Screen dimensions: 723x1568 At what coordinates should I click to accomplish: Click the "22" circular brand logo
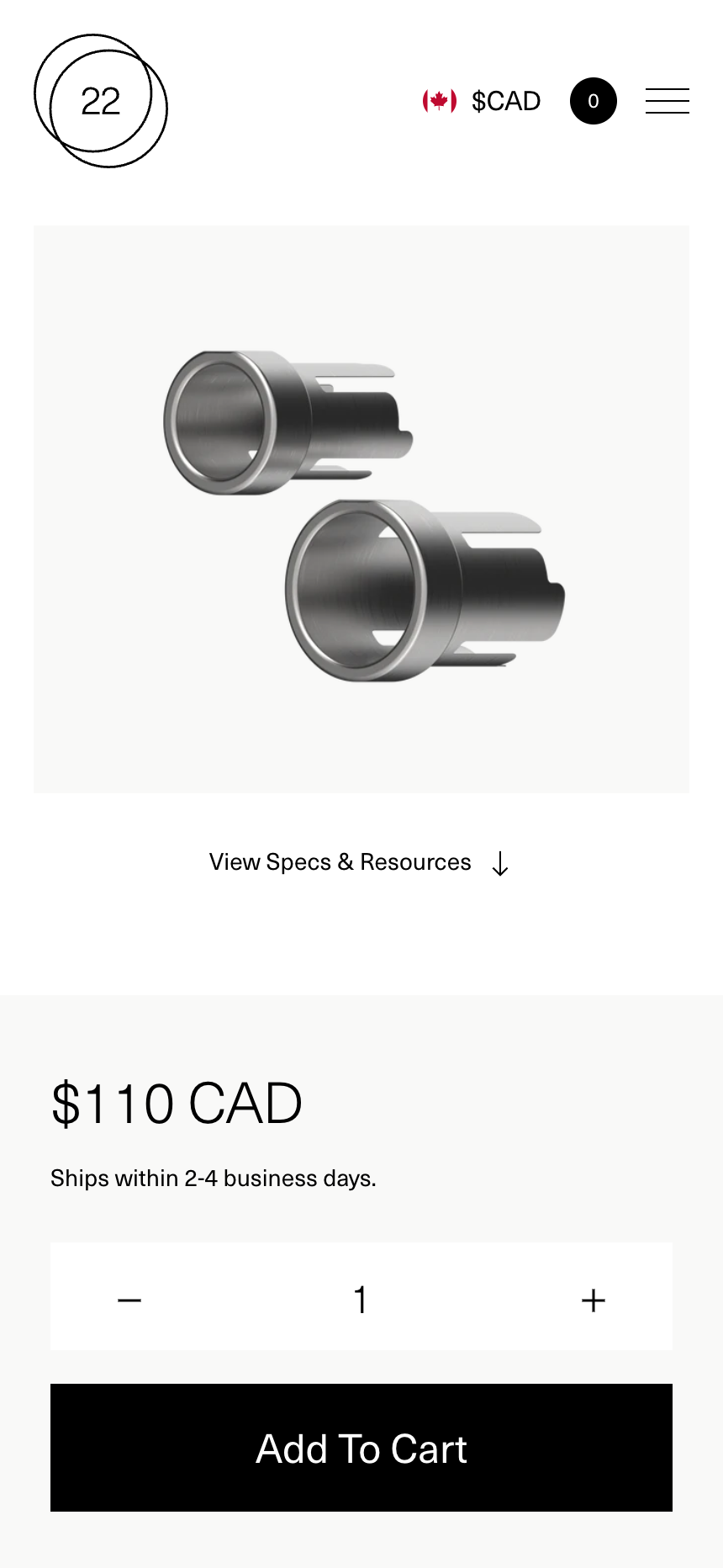point(101,100)
